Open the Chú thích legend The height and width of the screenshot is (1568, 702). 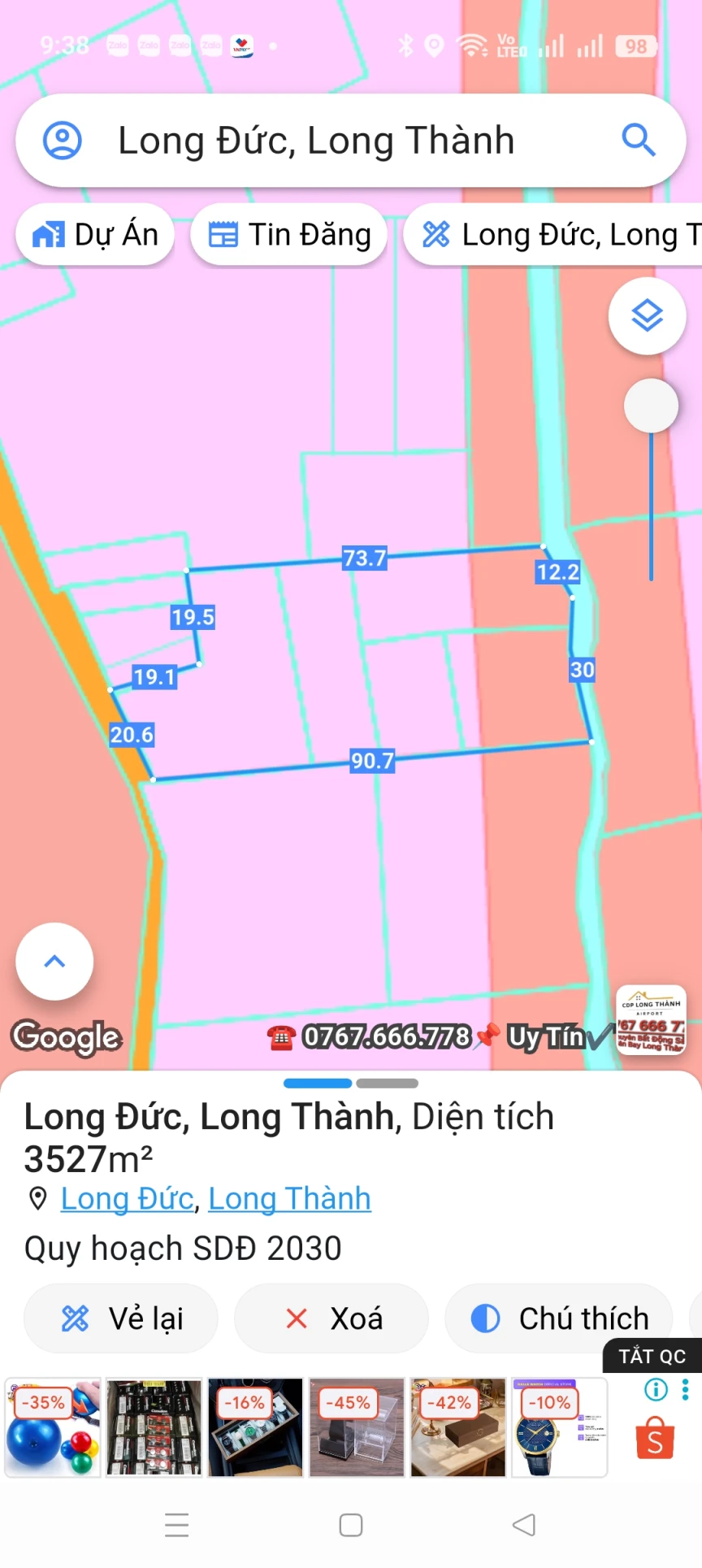[x=559, y=1318]
